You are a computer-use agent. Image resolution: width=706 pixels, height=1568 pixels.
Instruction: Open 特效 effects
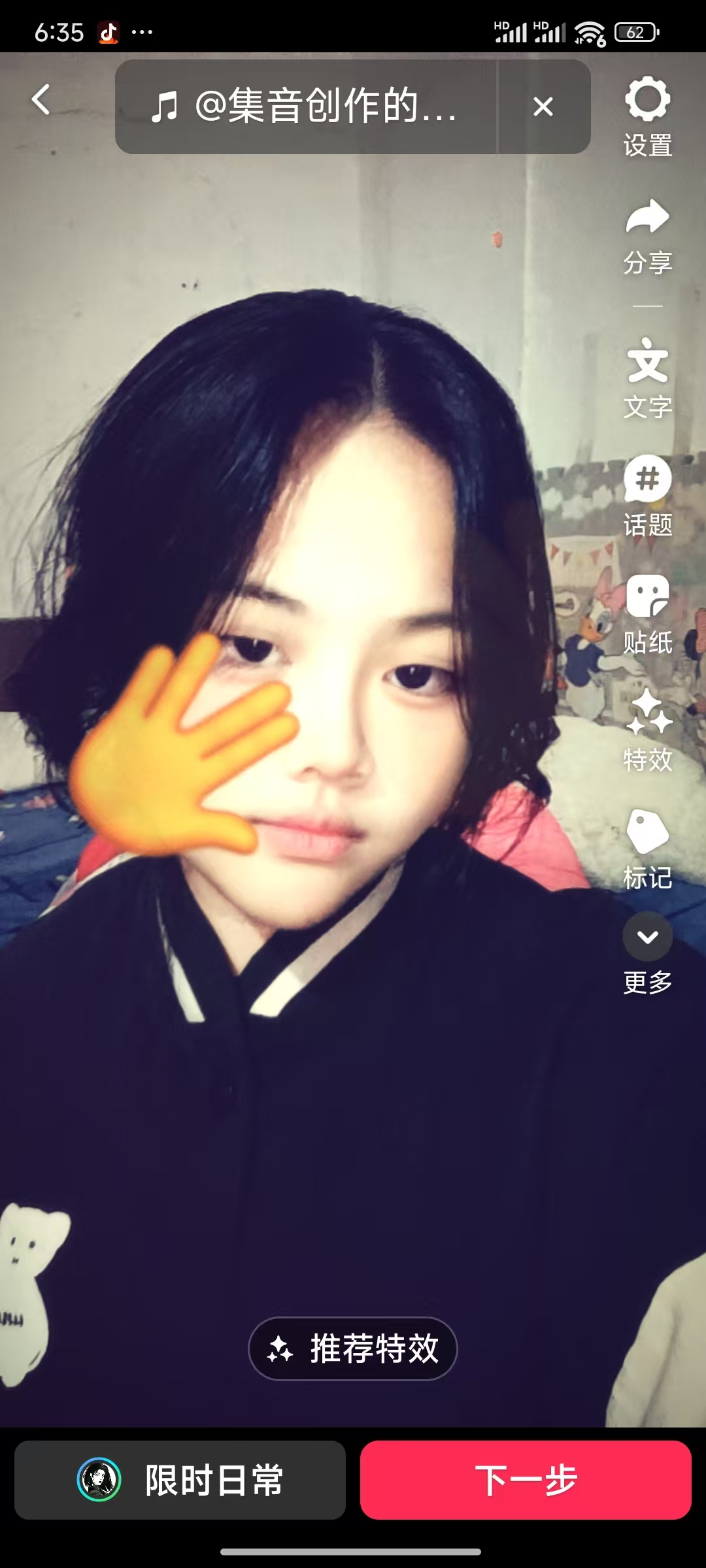pos(647,730)
